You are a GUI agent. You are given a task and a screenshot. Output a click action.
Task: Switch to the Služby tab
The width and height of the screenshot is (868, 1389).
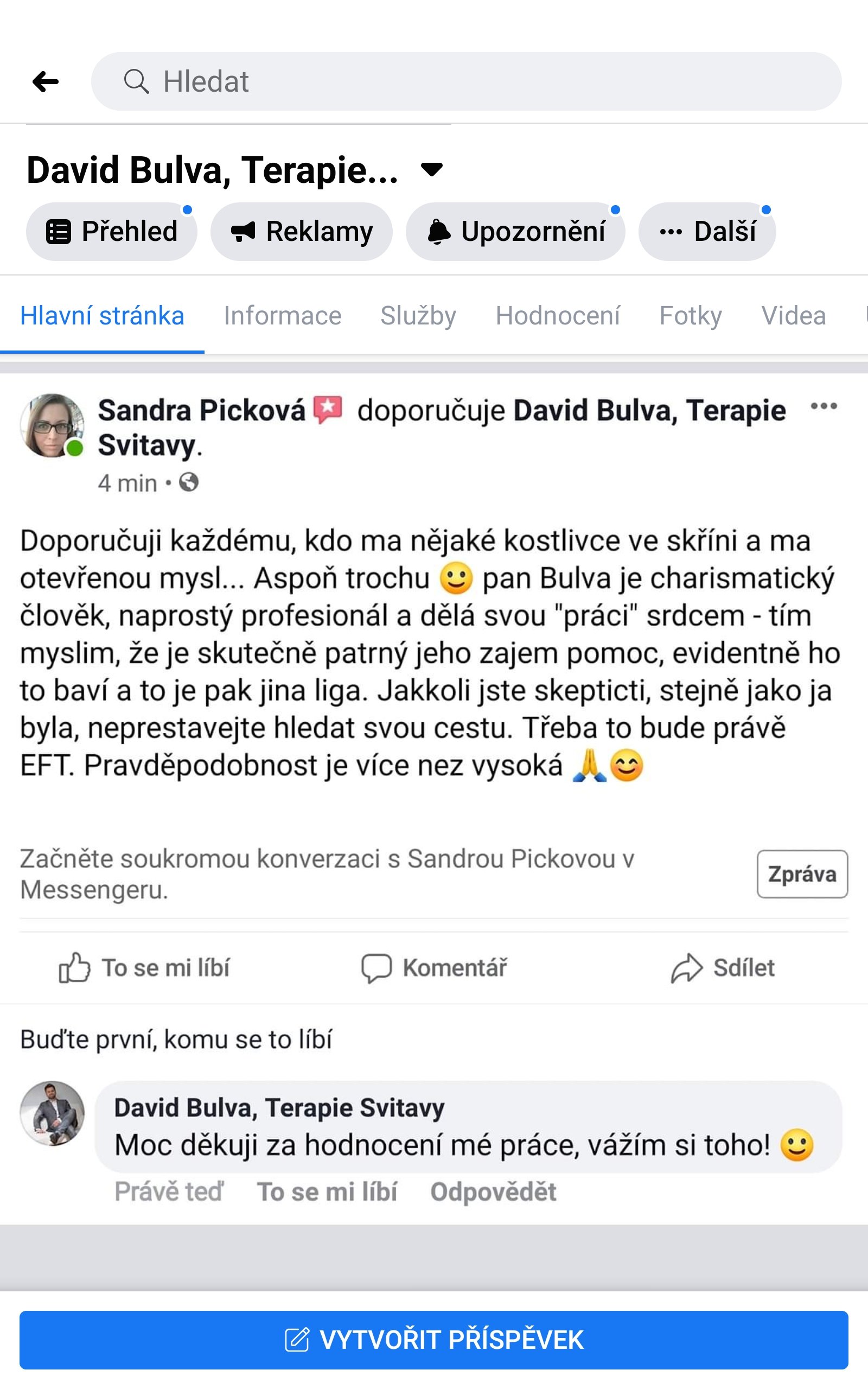(x=418, y=316)
